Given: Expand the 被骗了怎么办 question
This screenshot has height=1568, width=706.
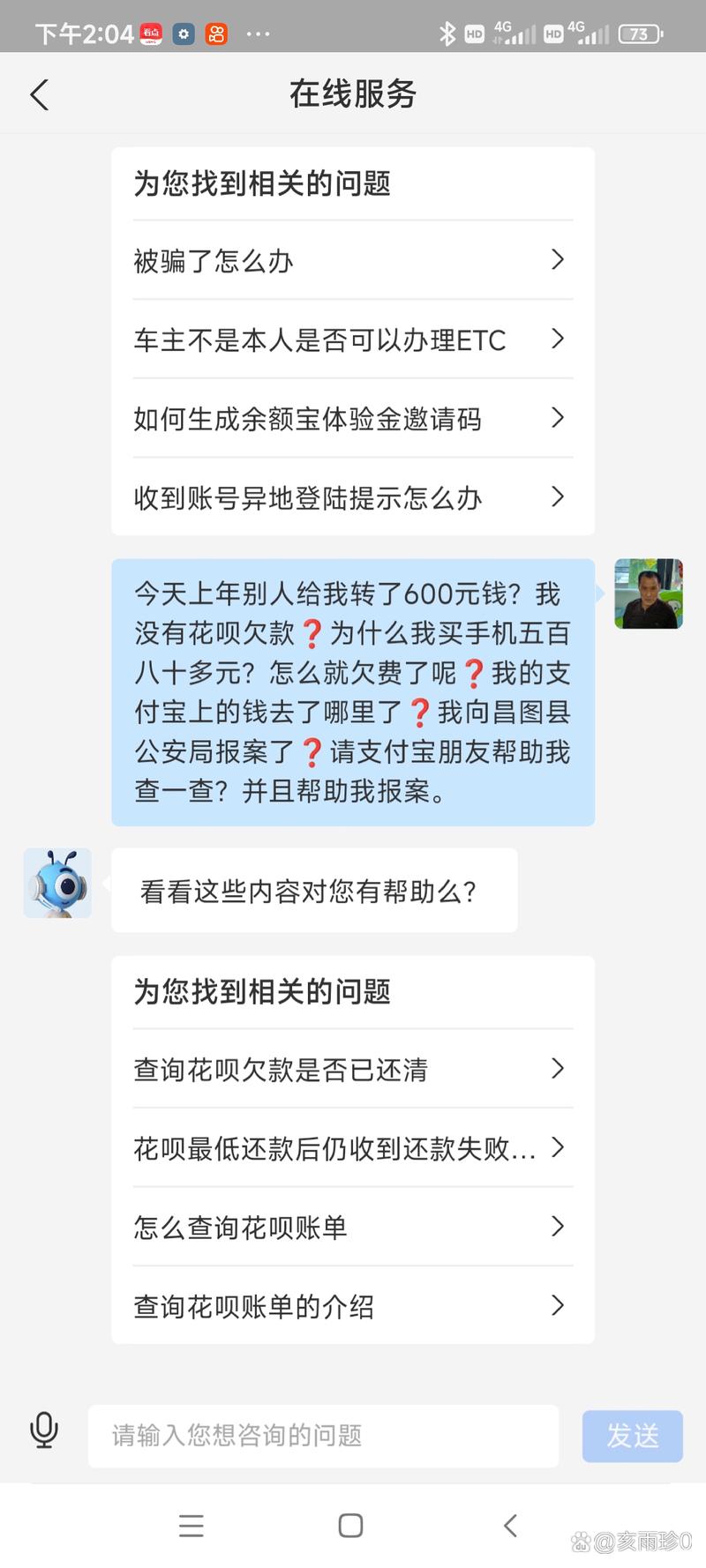Looking at the screenshot, I should (x=352, y=260).
